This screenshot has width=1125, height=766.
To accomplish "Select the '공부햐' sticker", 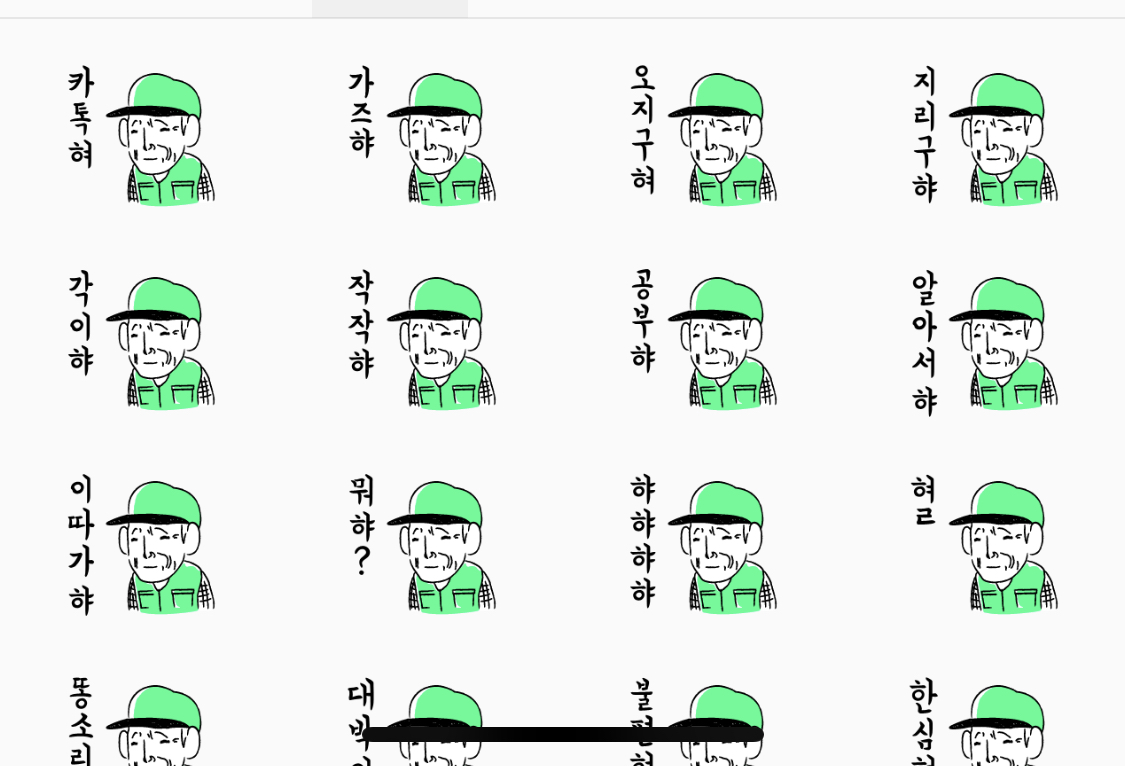I will pos(704,341).
